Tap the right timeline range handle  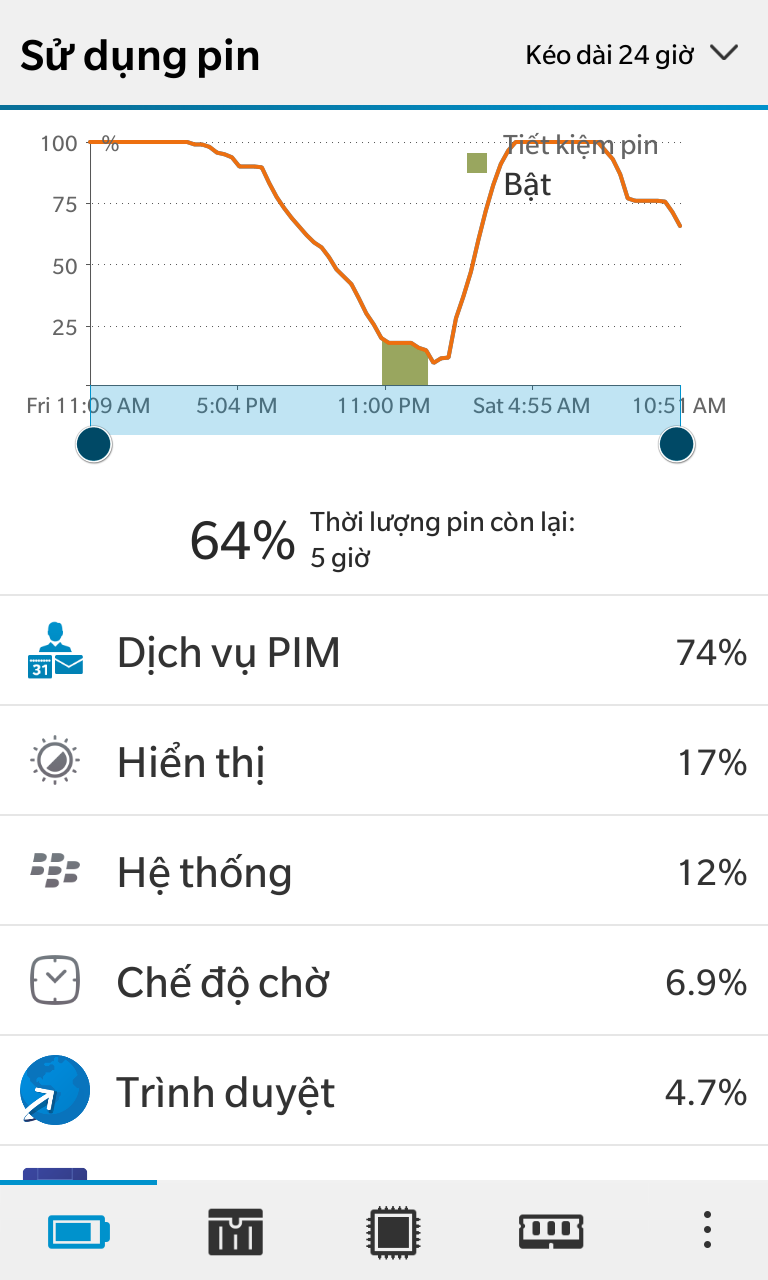677,443
